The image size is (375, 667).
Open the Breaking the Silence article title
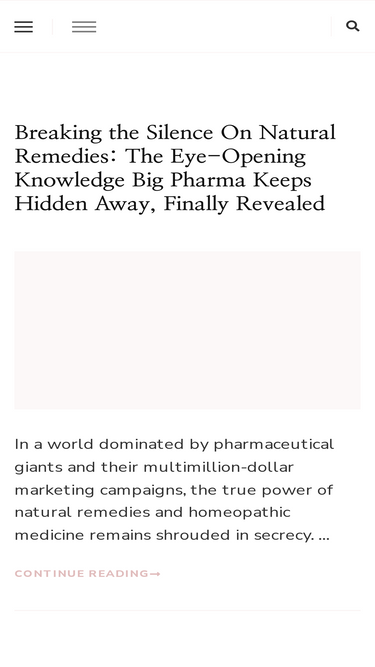click(x=175, y=168)
